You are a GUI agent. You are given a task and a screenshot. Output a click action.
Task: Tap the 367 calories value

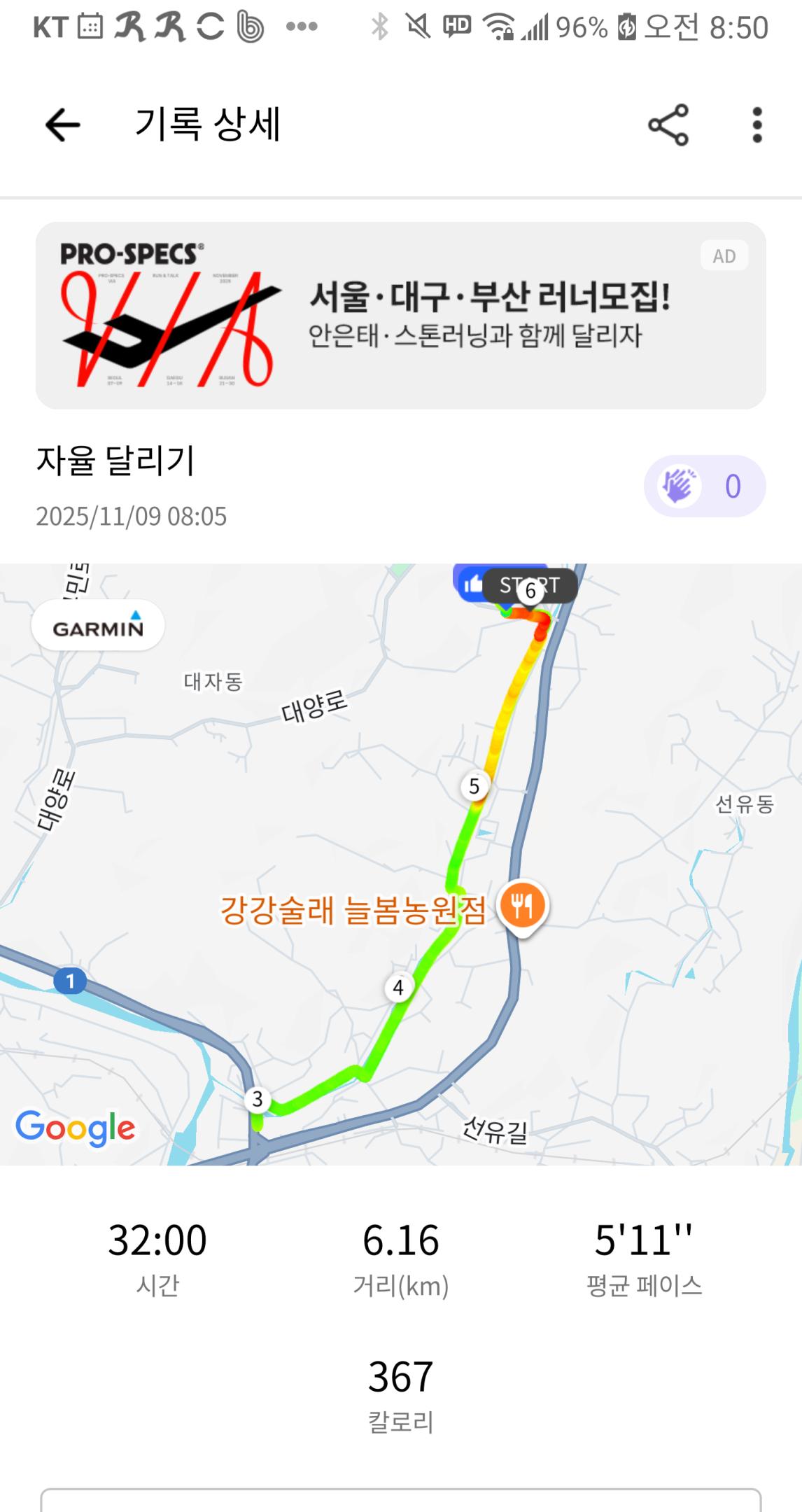[401, 1376]
